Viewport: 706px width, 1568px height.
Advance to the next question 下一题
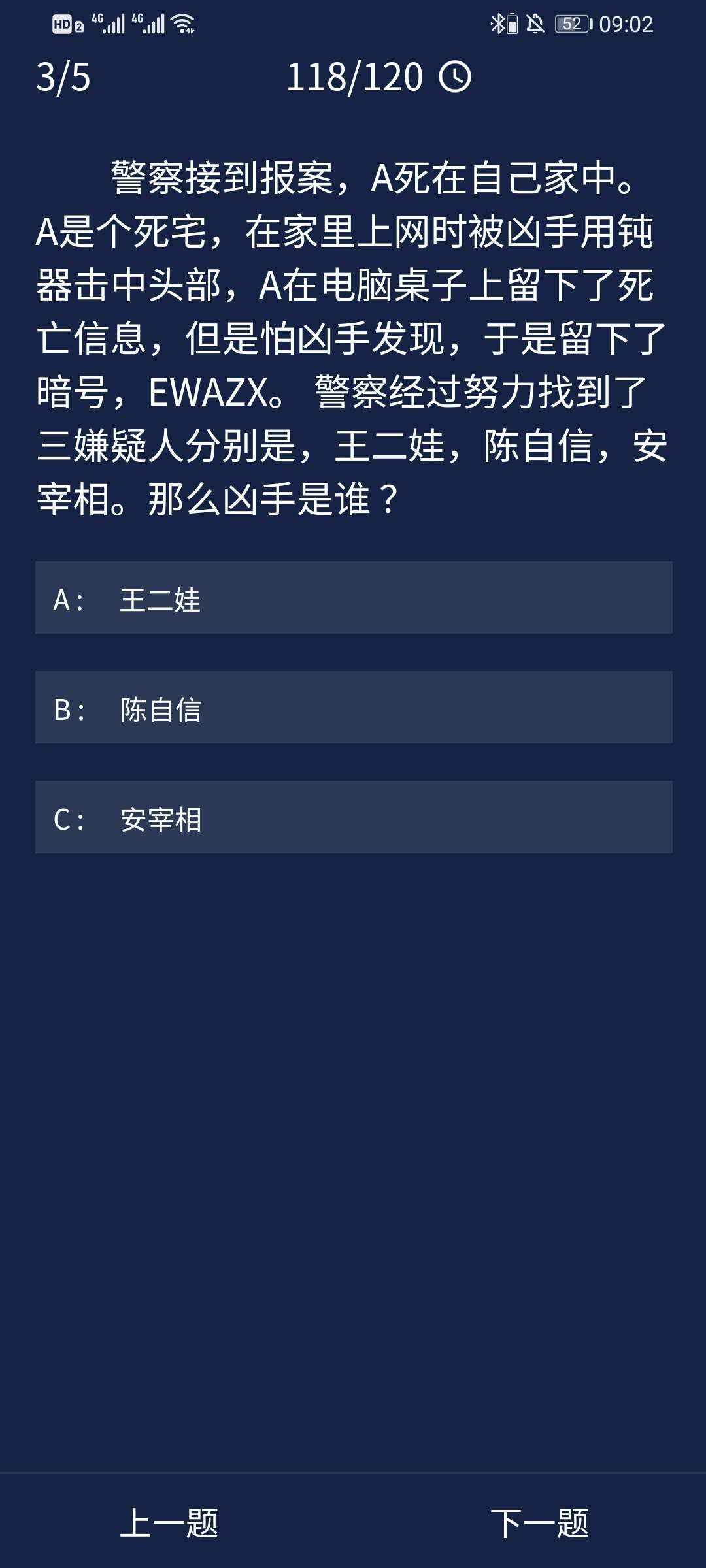[539, 1524]
